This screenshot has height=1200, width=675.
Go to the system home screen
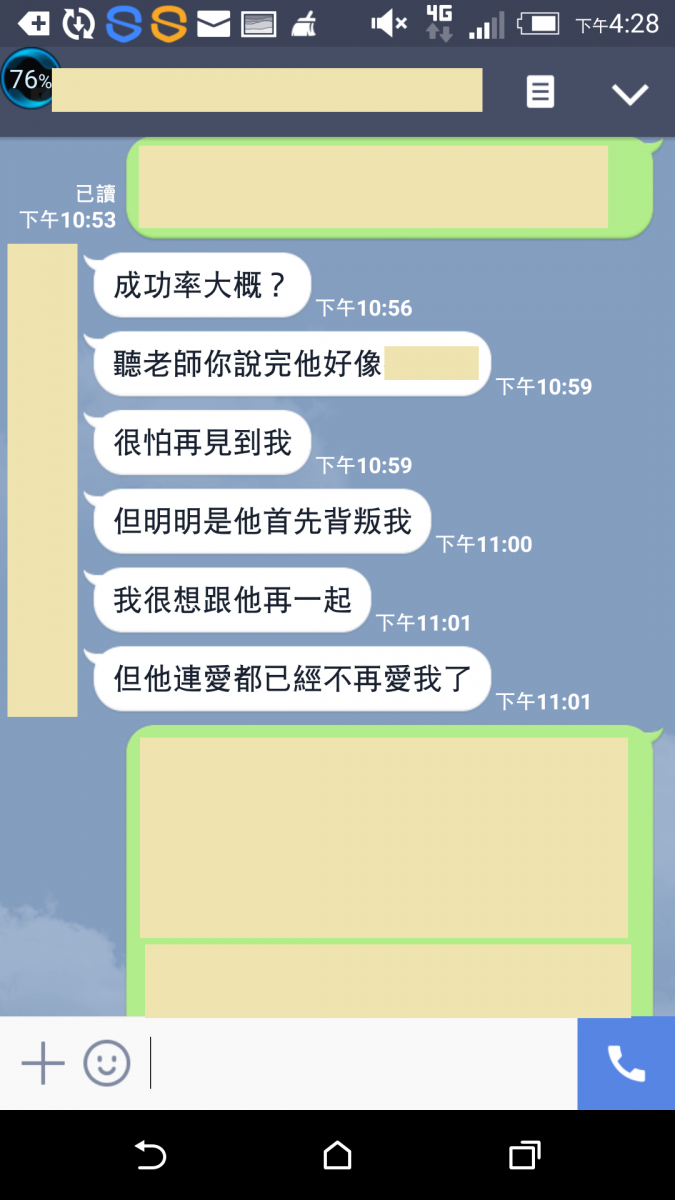click(338, 1156)
